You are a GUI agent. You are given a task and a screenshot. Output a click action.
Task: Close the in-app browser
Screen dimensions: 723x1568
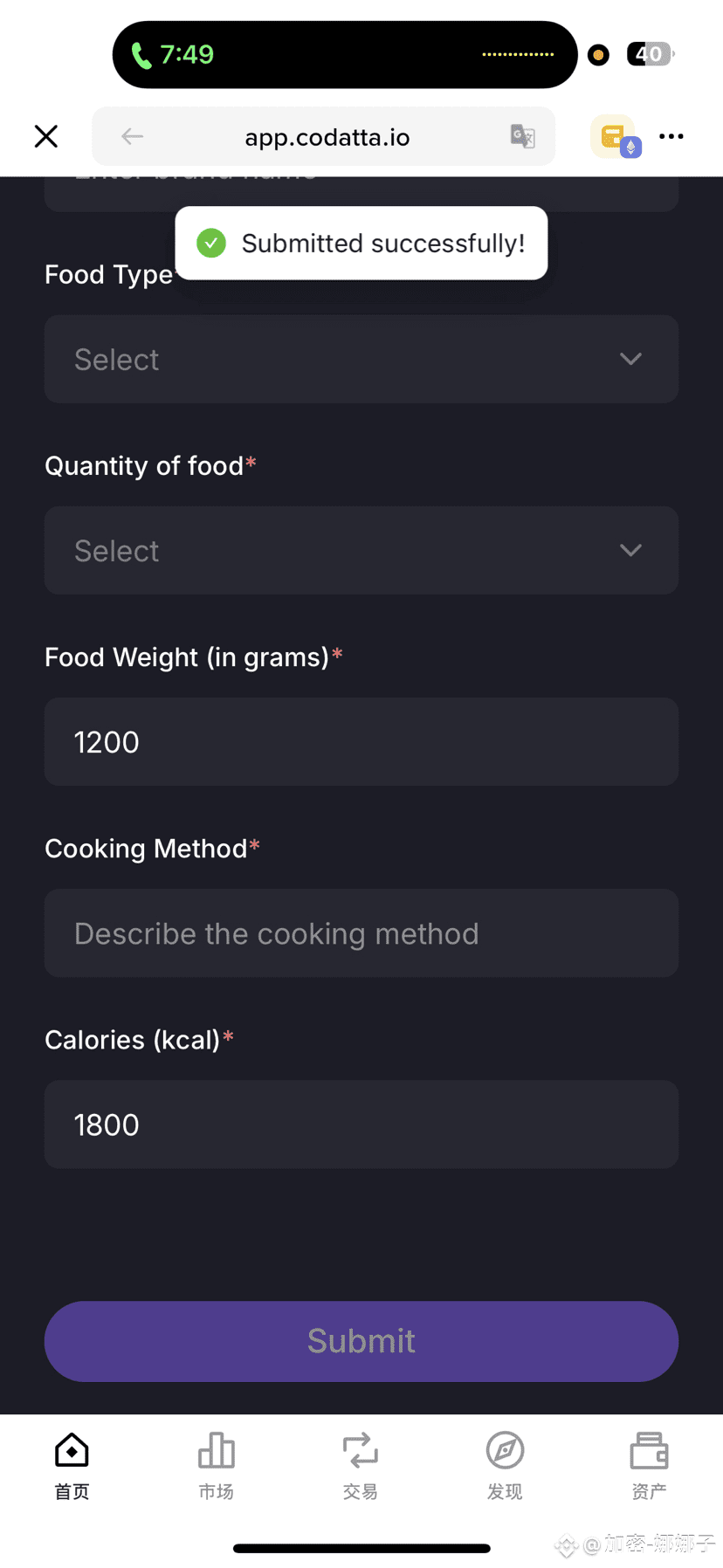tap(46, 136)
